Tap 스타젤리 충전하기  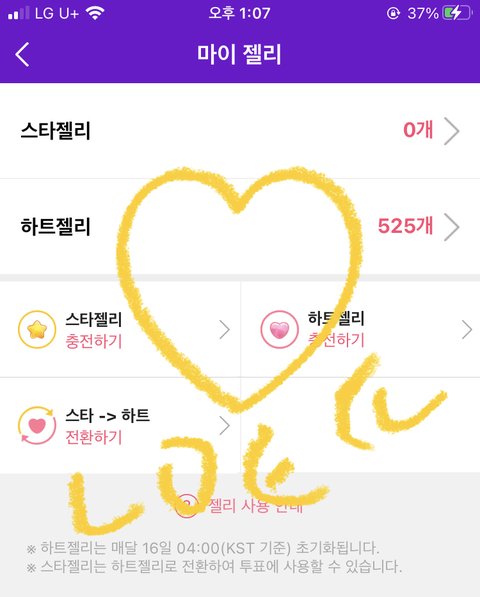tap(120, 329)
